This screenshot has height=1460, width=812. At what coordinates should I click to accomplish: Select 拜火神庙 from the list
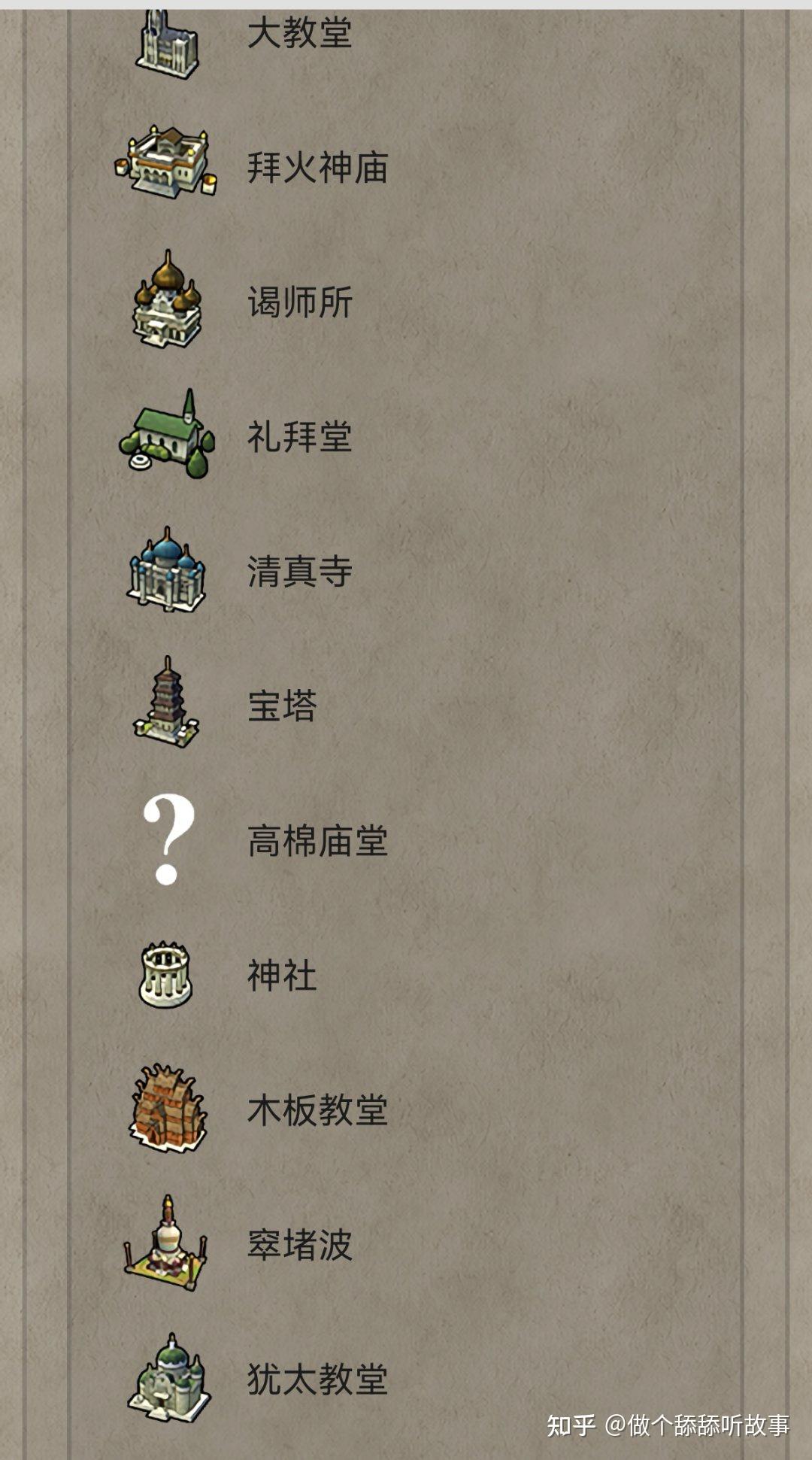(317, 167)
